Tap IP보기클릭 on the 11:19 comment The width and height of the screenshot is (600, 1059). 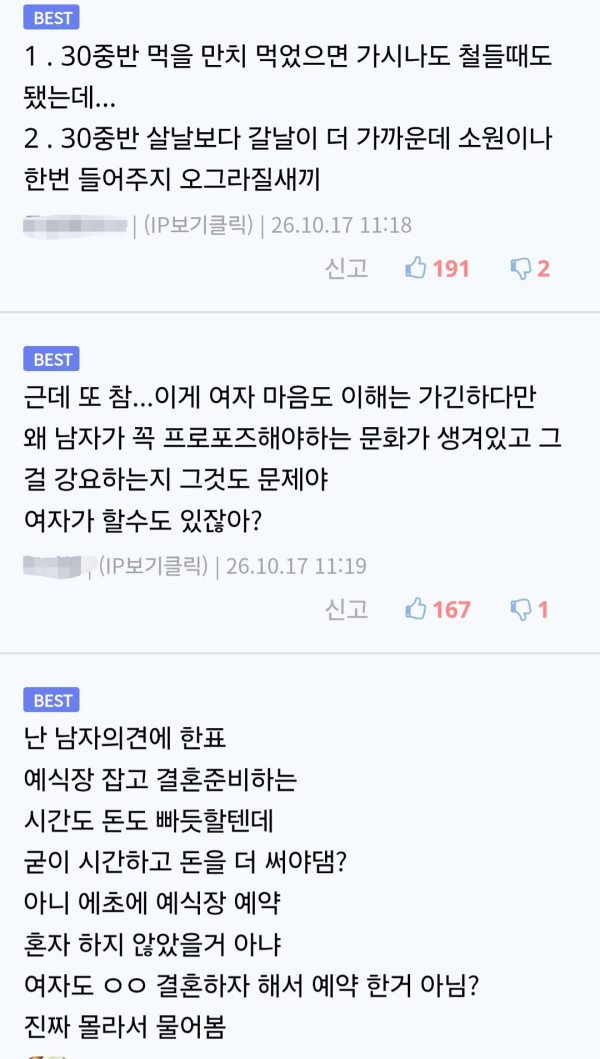(153, 566)
